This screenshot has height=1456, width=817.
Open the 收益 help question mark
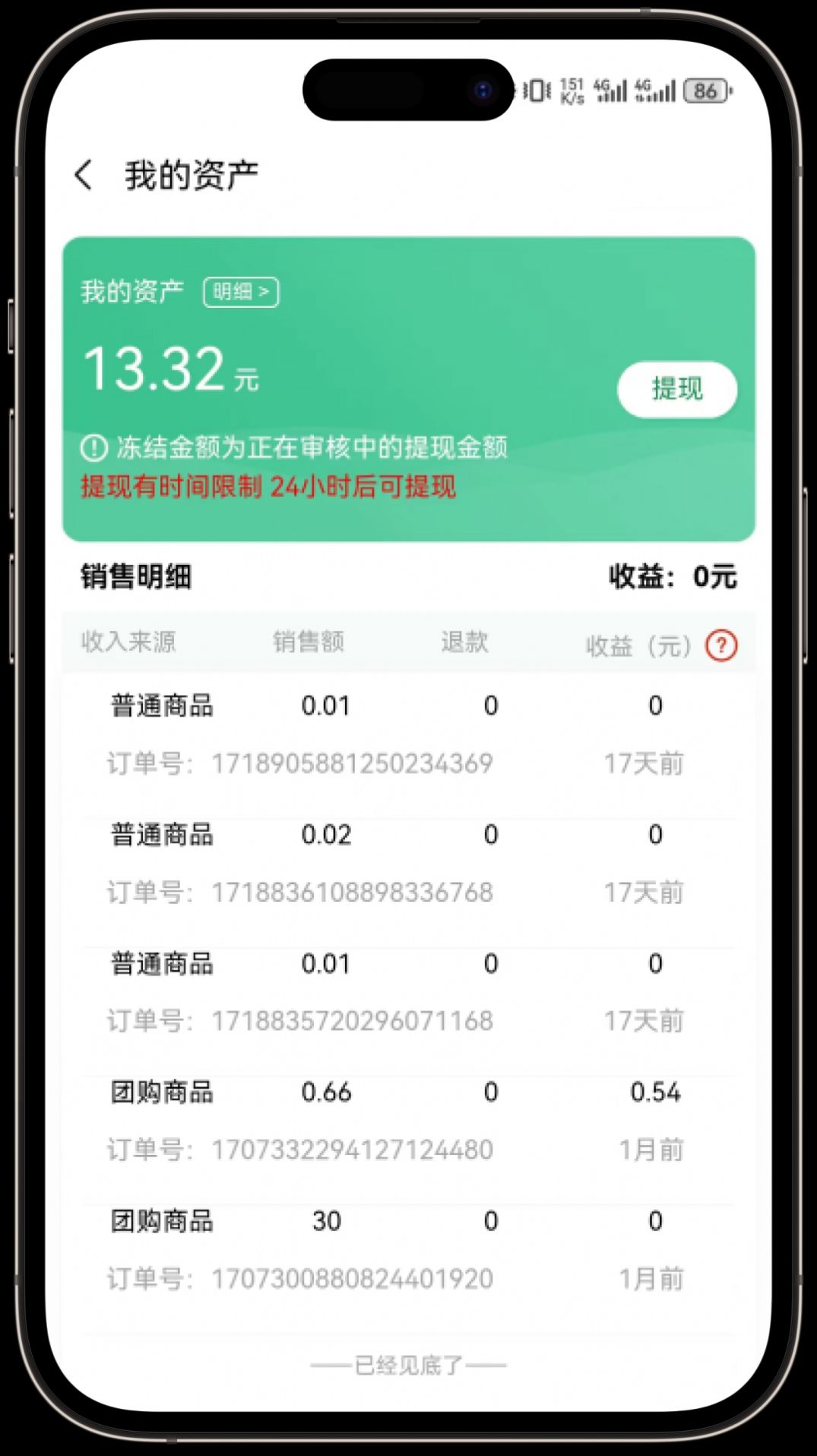point(720,646)
